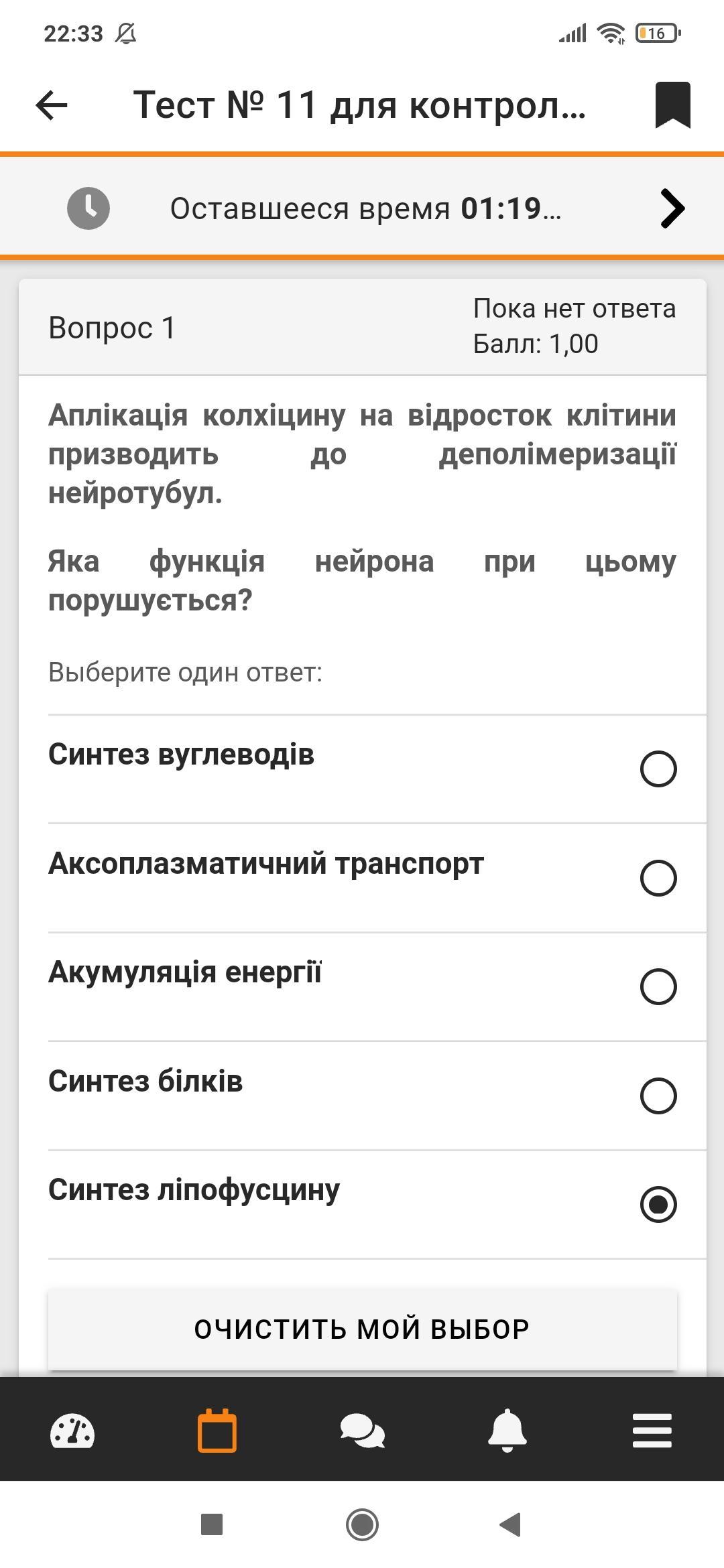Screen dimensions: 724x1568
Task: Open the hamburger menu tab
Action: click(652, 1431)
